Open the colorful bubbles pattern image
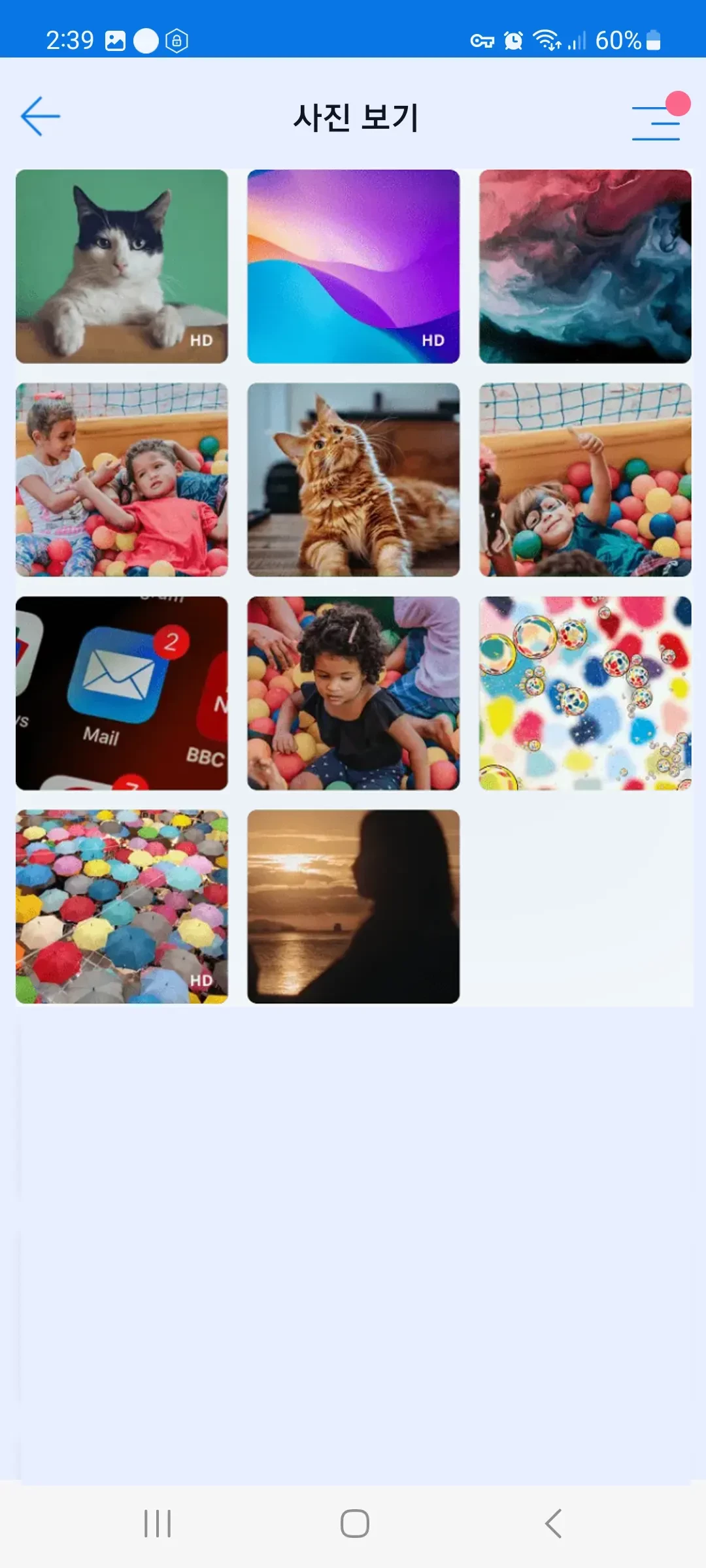 coord(585,693)
